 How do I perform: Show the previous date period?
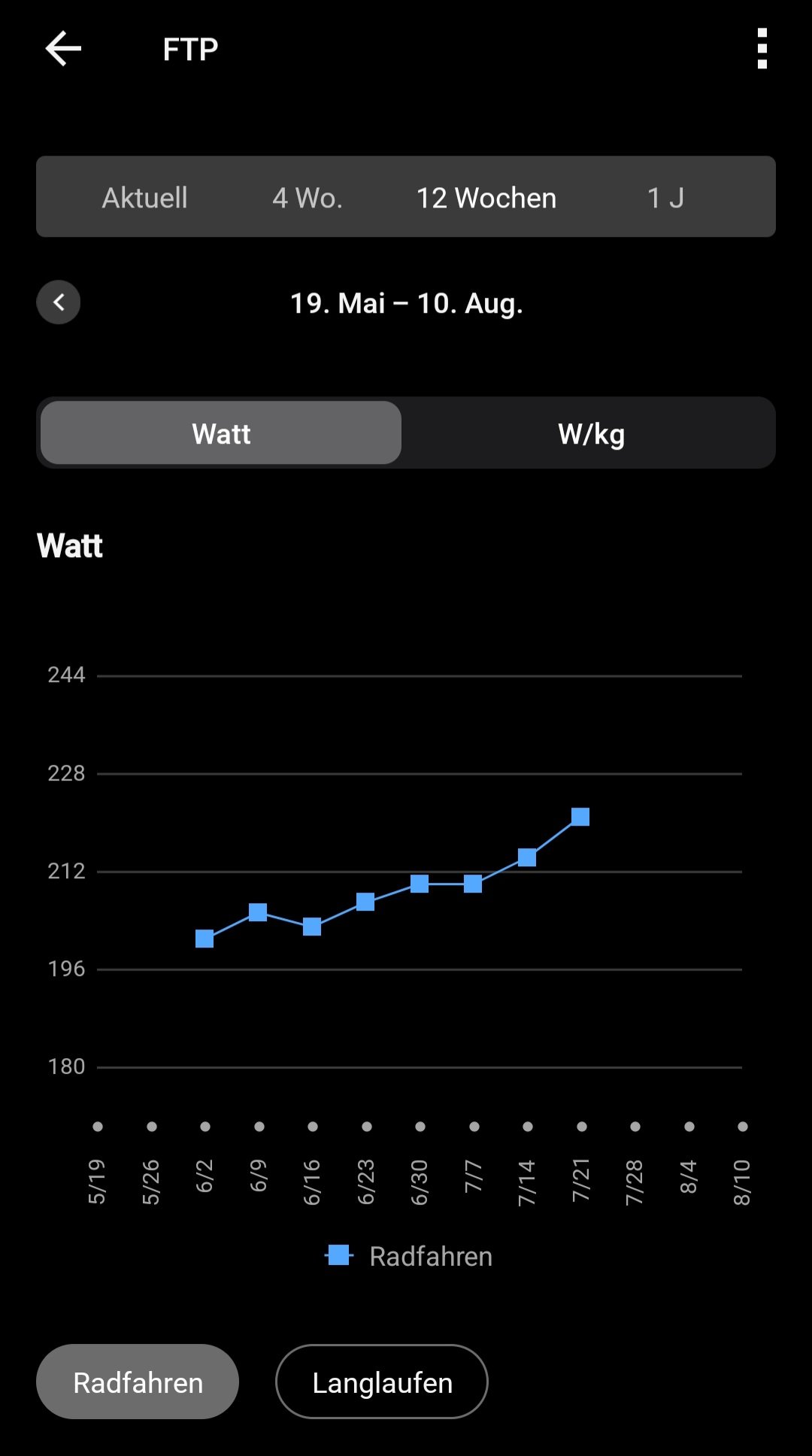pyautogui.click(x=59, y=302)
